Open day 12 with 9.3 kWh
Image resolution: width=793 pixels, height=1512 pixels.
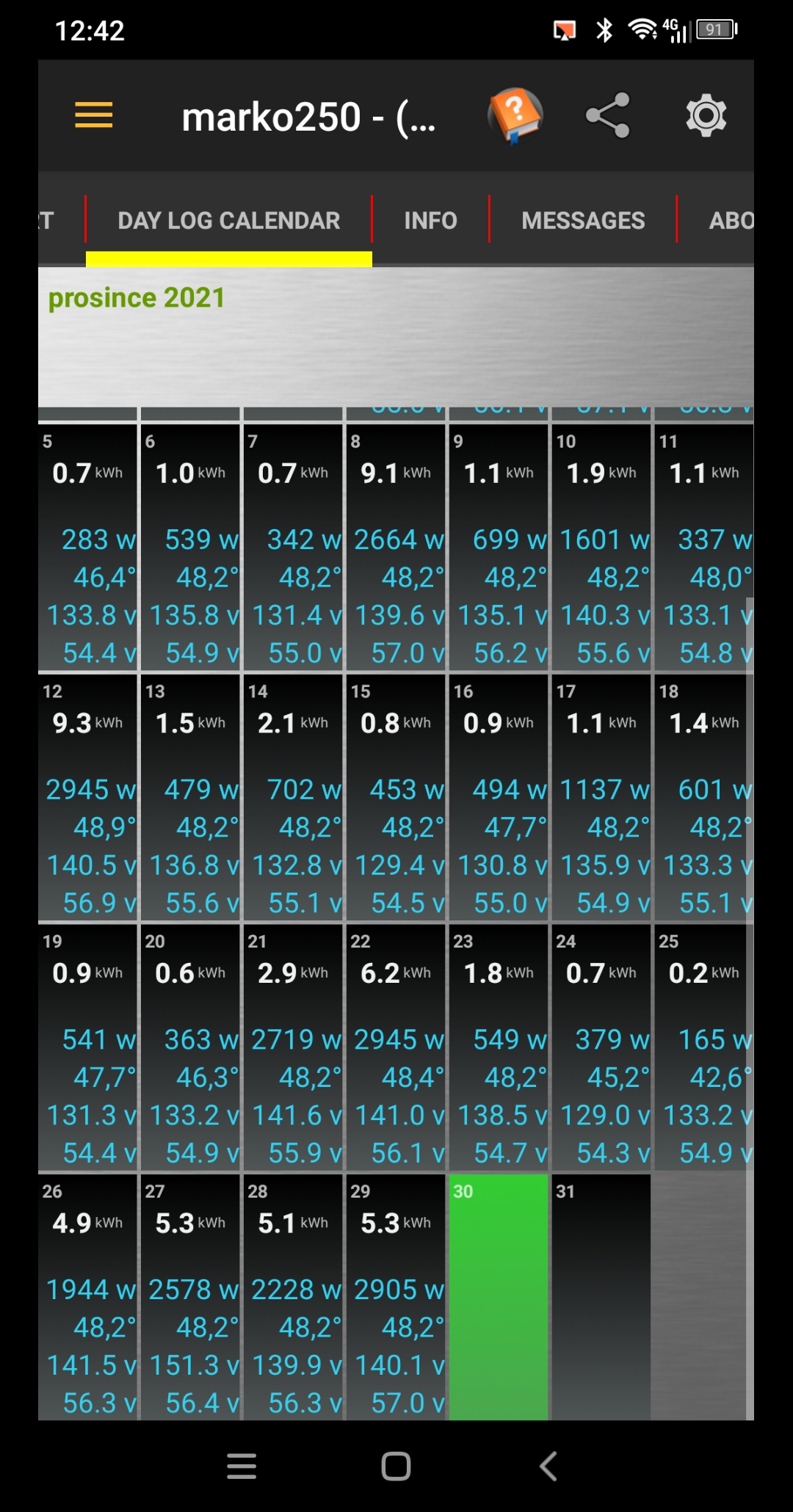tap(88, 798)
